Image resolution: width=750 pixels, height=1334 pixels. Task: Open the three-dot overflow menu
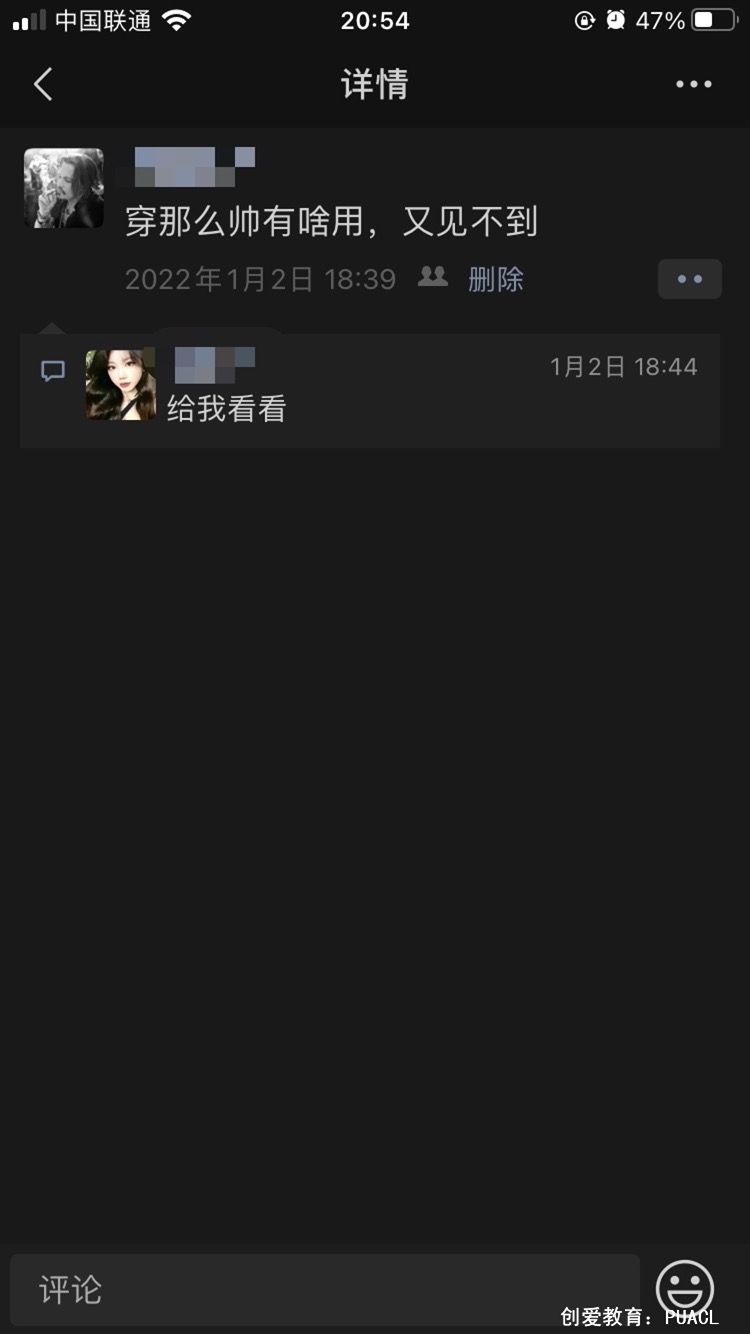[x=693, y=85]
